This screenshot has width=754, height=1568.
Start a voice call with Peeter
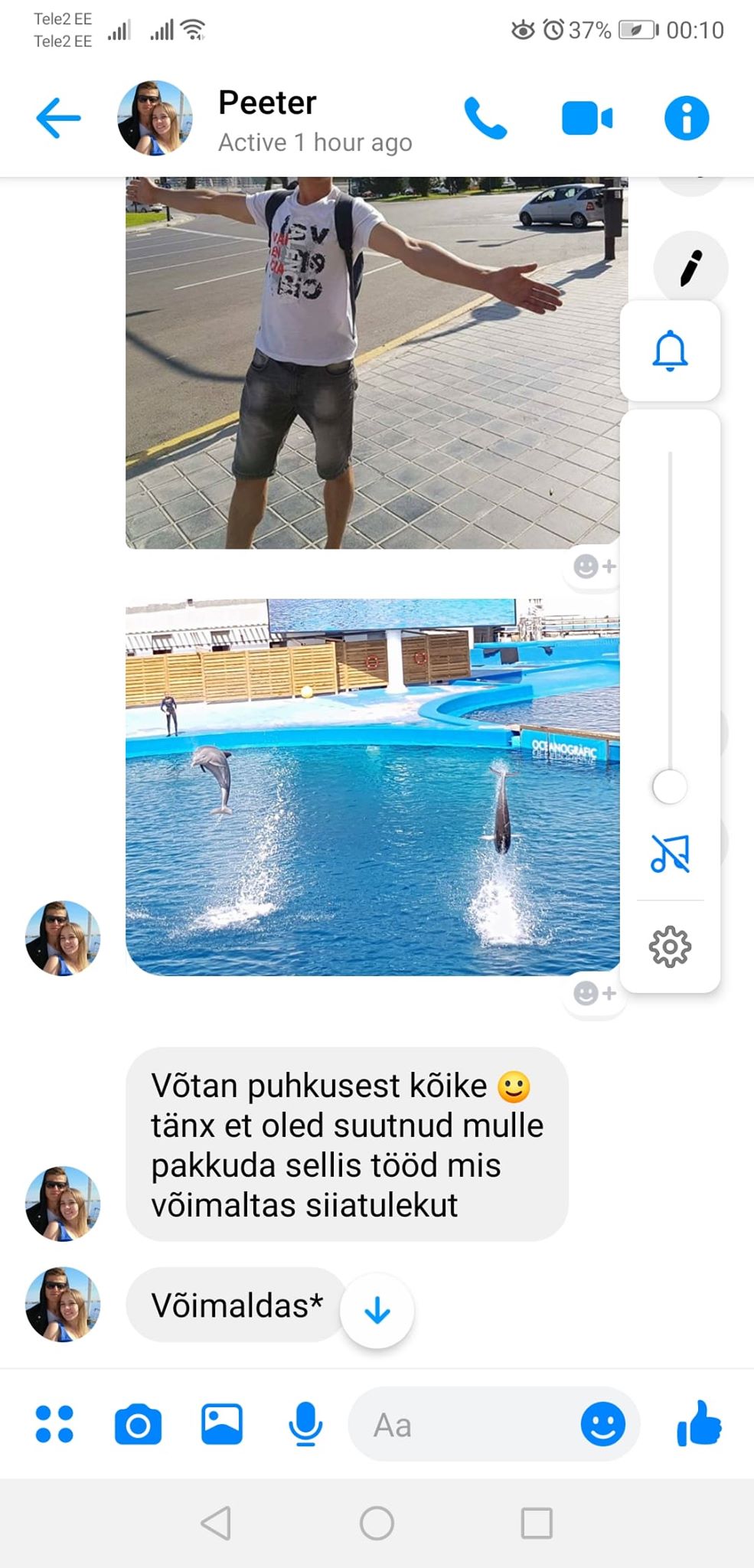click(485, 118)
